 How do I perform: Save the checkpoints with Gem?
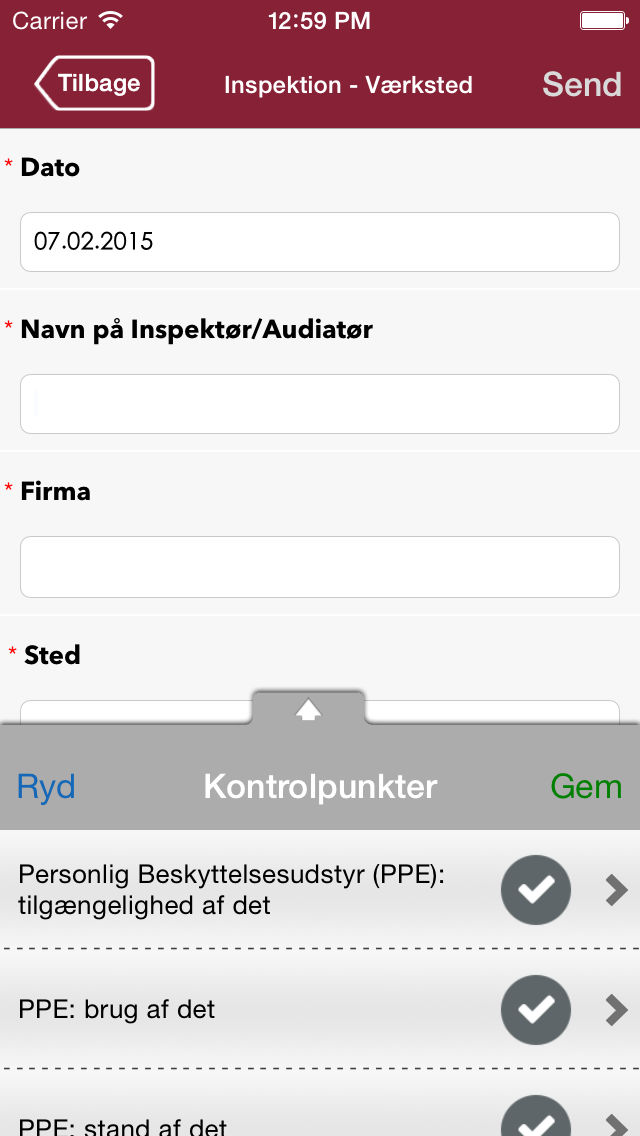tap(586, 787)
